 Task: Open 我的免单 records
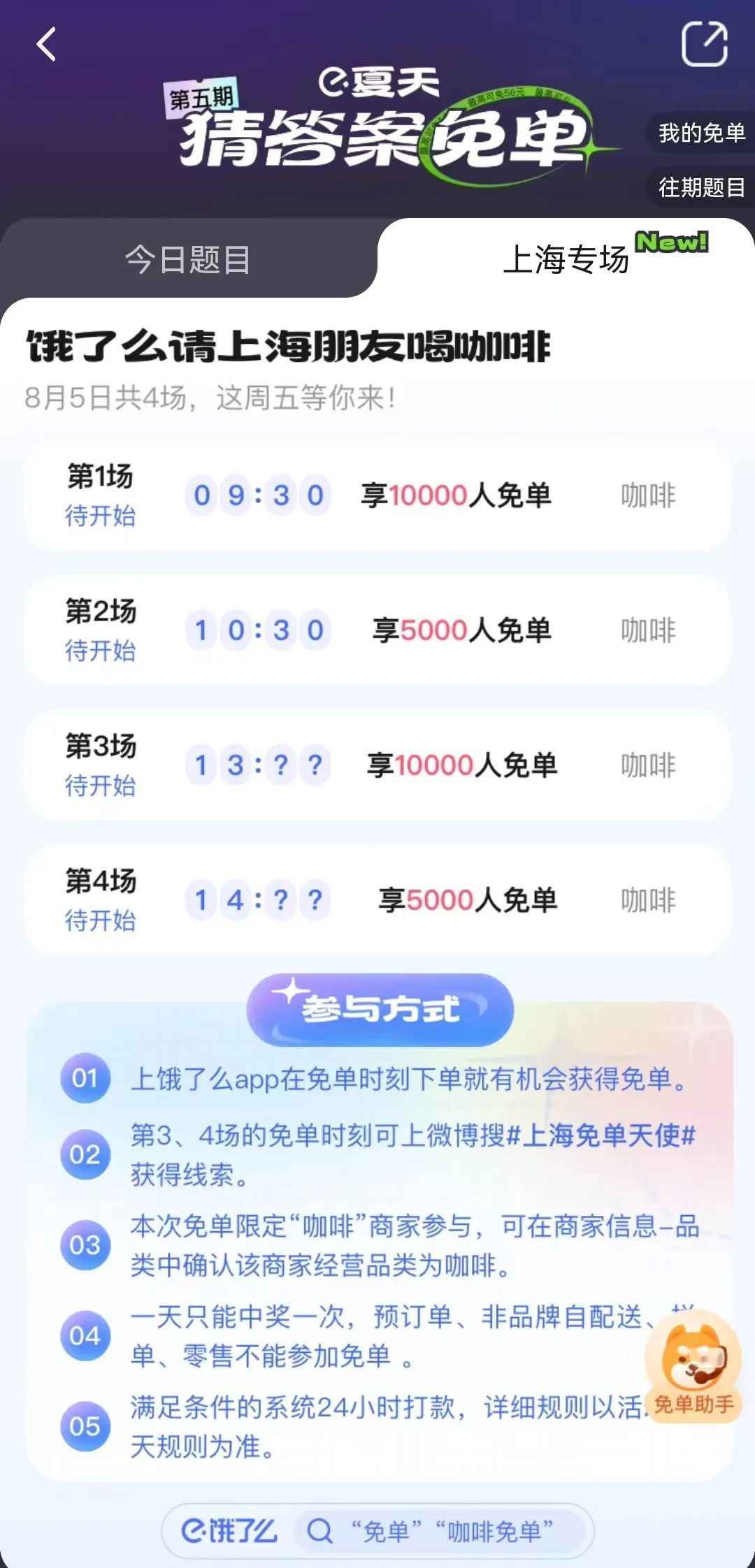coord(701,133)
